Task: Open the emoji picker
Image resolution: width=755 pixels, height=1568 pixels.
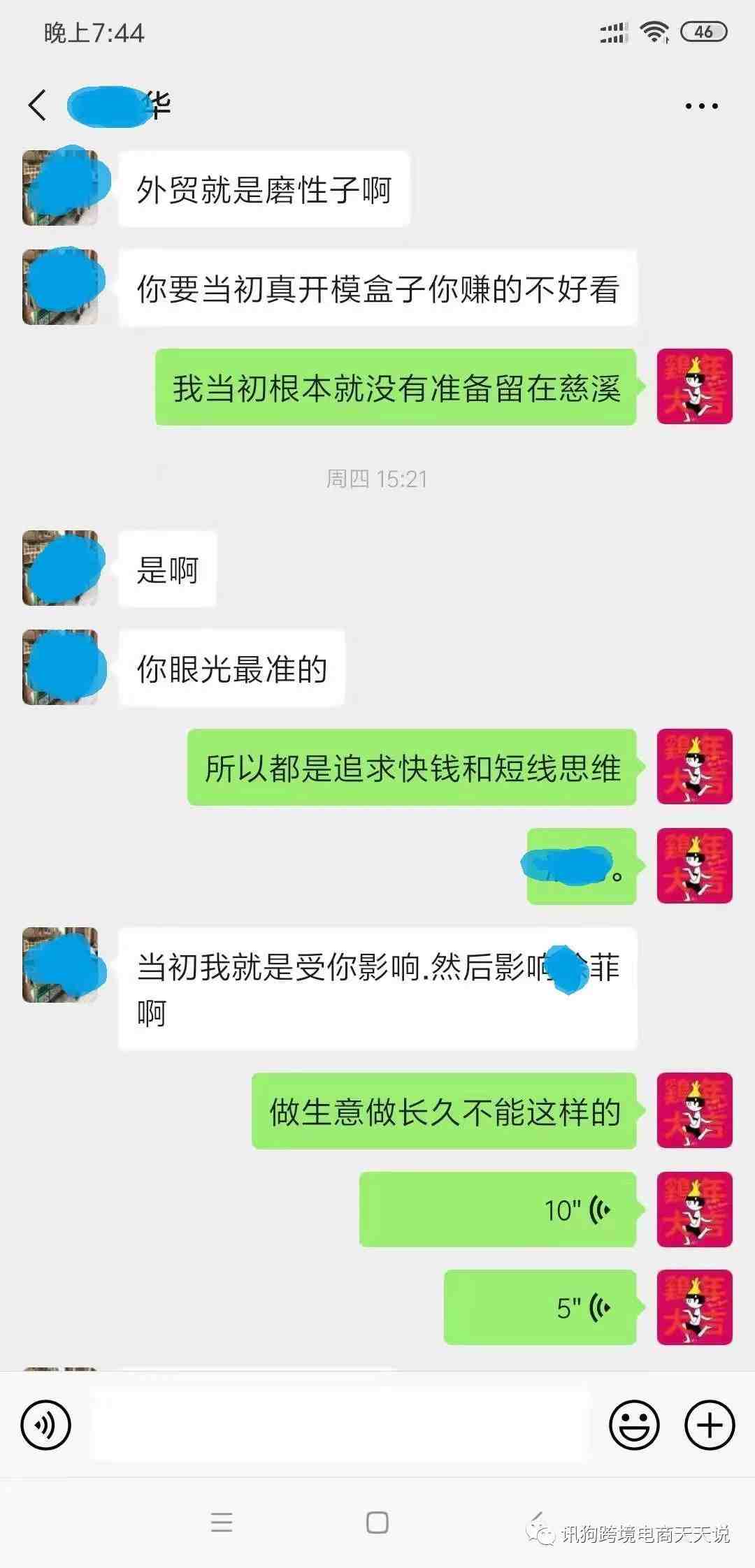Action: [x=634, y=1425]
